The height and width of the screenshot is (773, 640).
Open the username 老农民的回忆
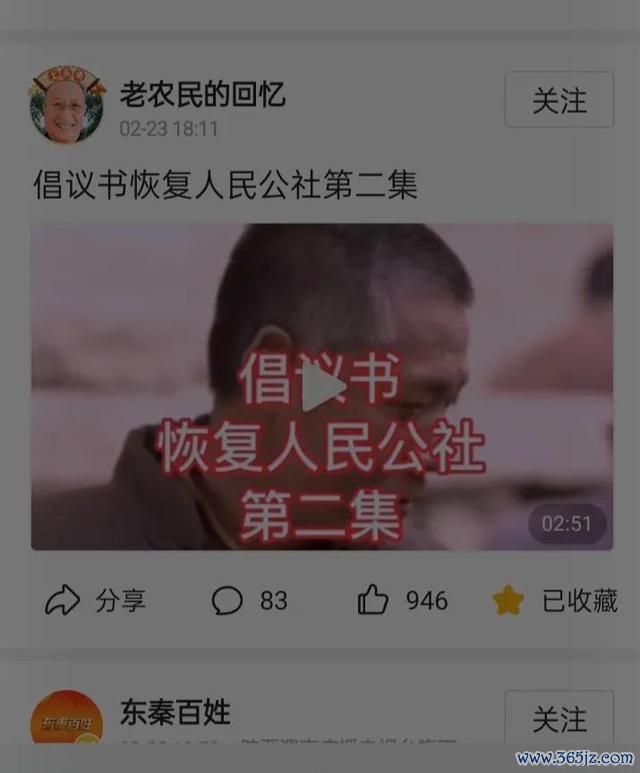pos(202,94)
